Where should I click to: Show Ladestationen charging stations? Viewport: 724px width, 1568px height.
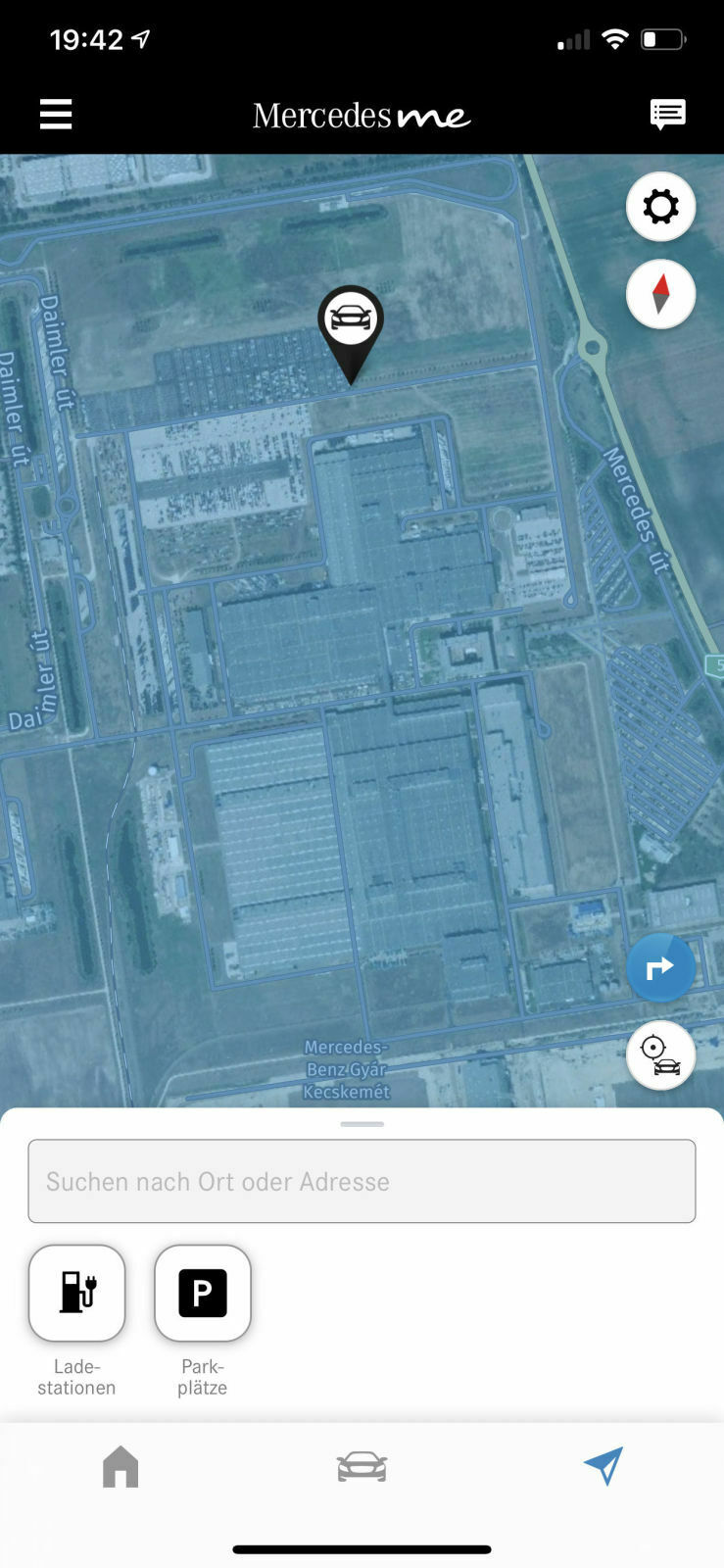pyautogui.click(x=77, y=1293)
